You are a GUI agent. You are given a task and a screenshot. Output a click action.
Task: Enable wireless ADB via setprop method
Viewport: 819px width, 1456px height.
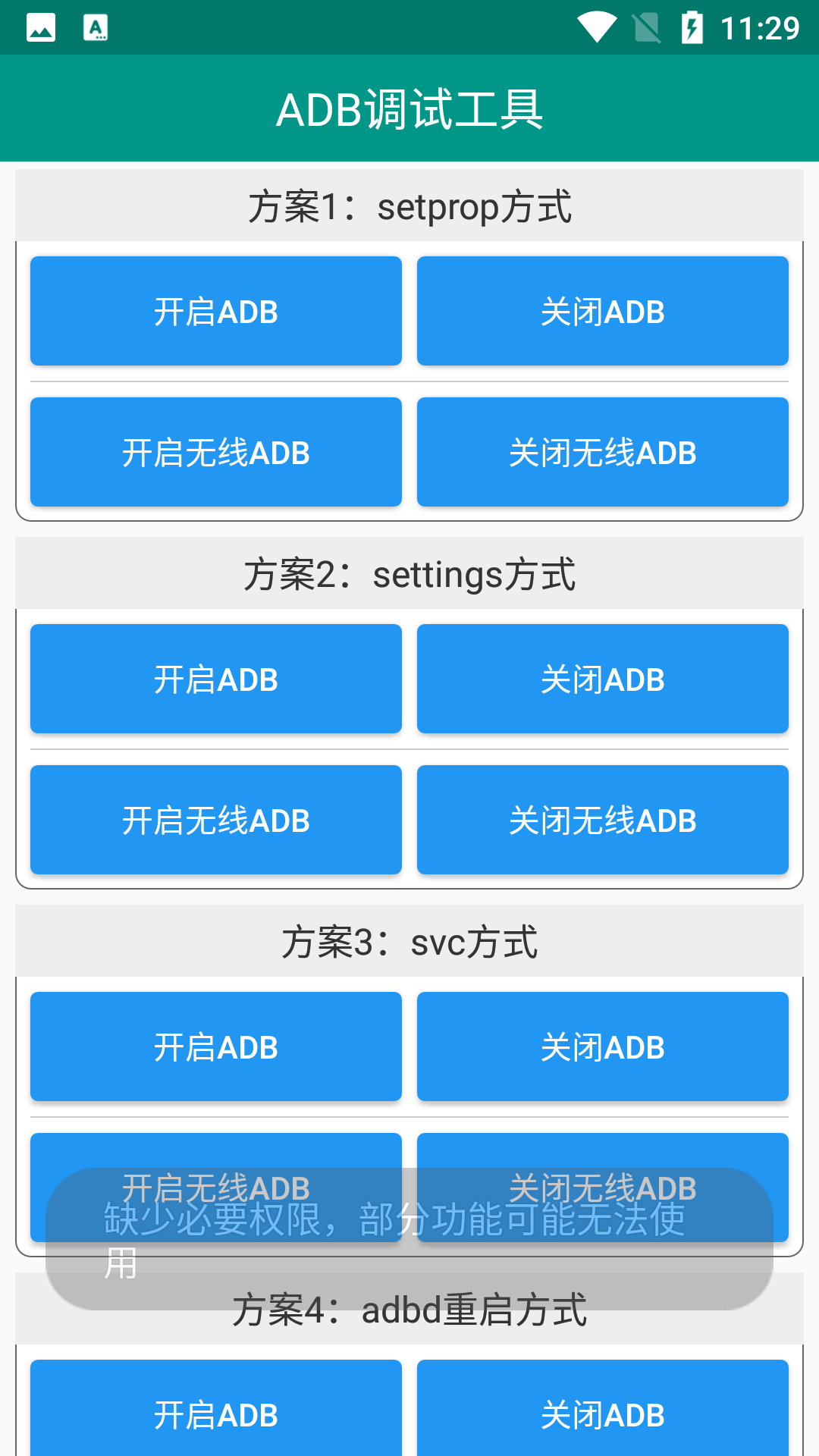pyautogui.click(x=215, y=451)
